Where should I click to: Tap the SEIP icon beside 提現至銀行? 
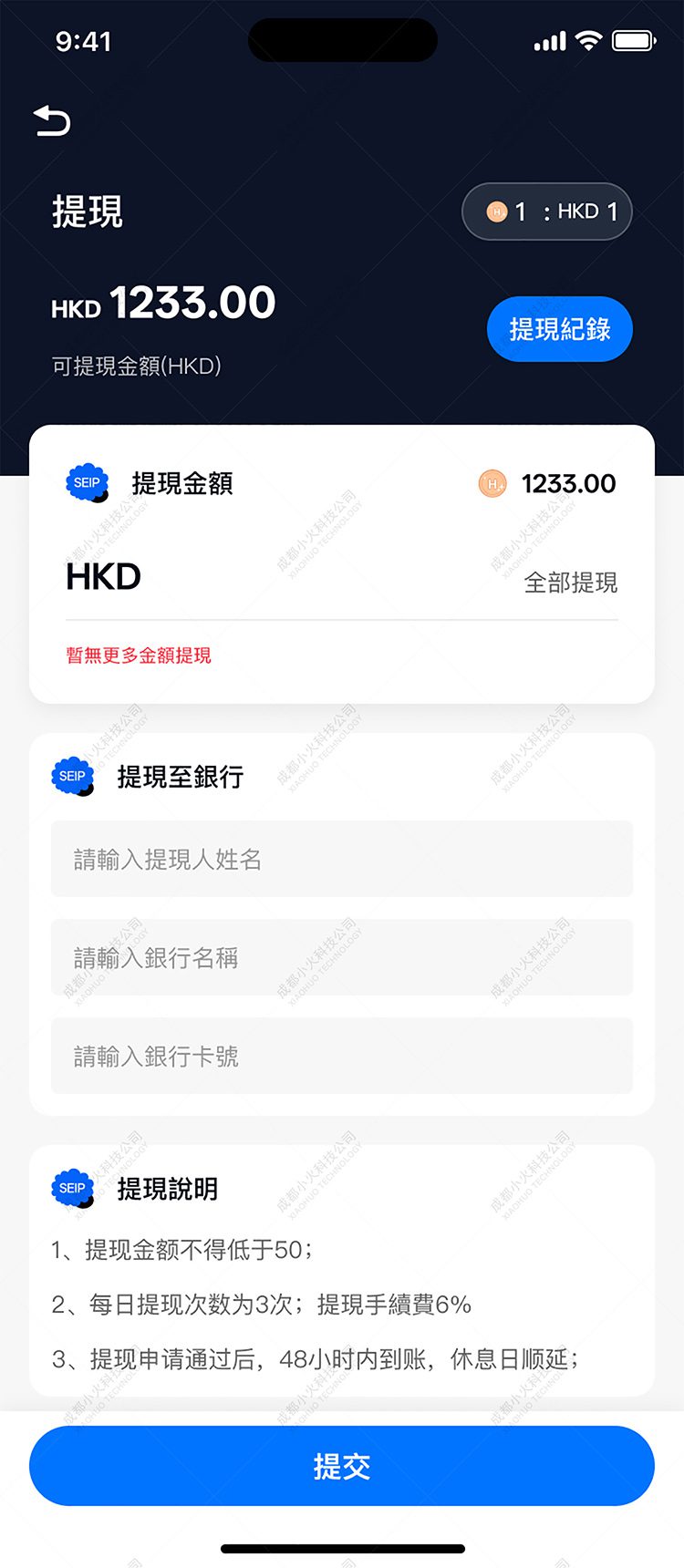coord(72,776)
